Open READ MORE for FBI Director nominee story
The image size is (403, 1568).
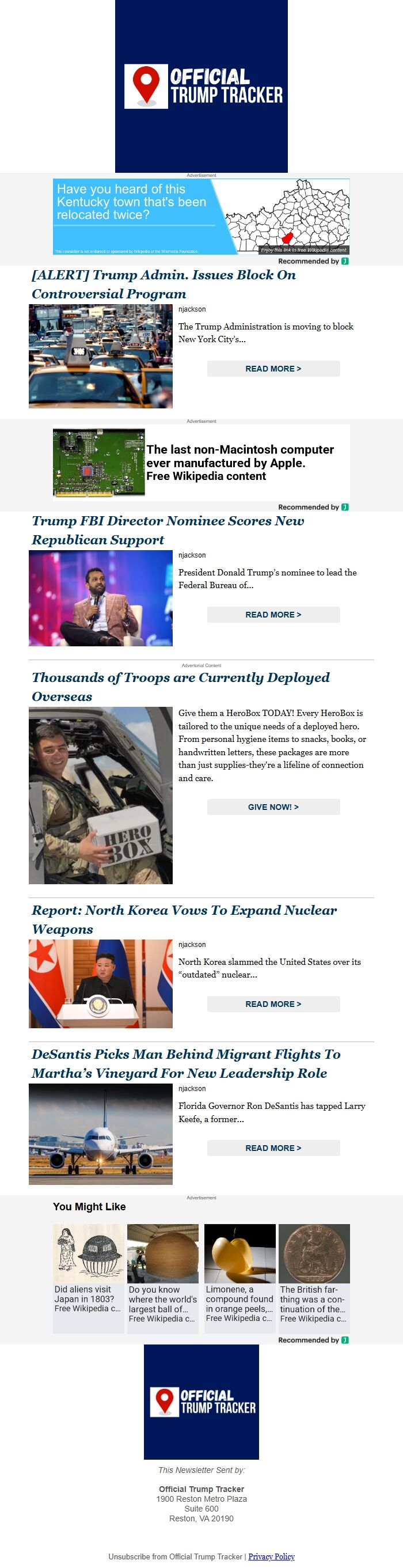[x=273, y=614]
